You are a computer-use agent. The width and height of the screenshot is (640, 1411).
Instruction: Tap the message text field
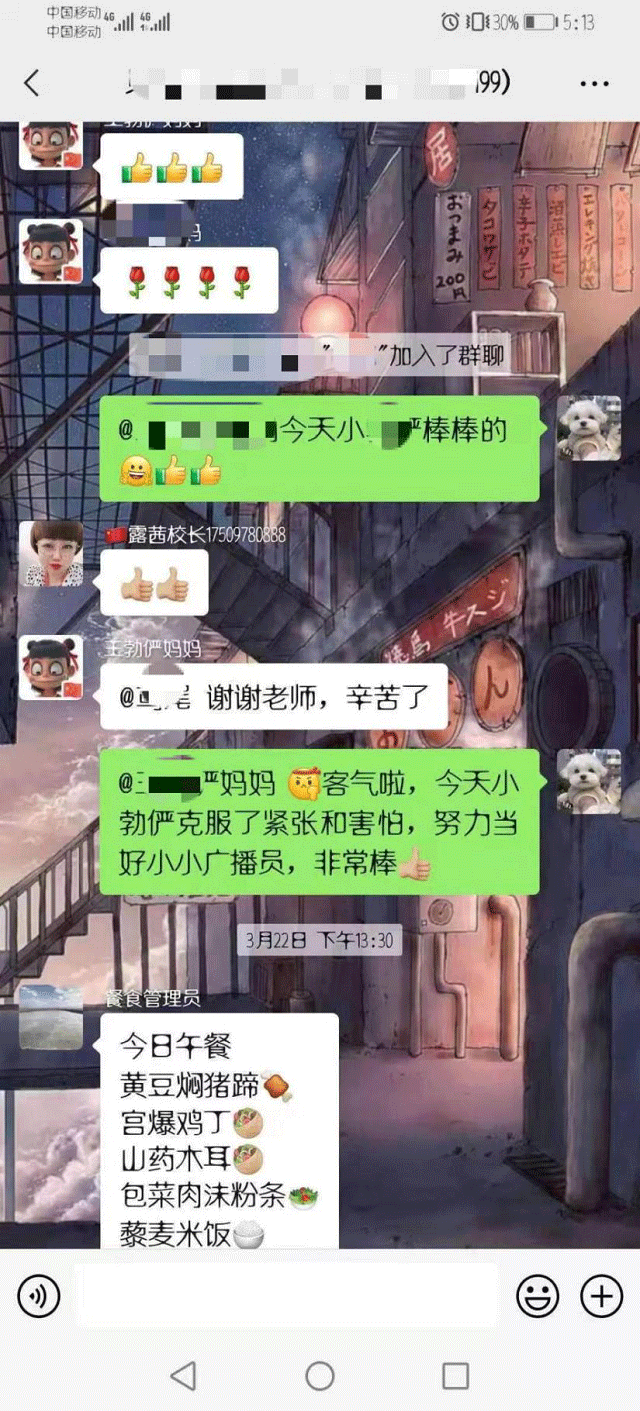click(x=287, y=1296)
